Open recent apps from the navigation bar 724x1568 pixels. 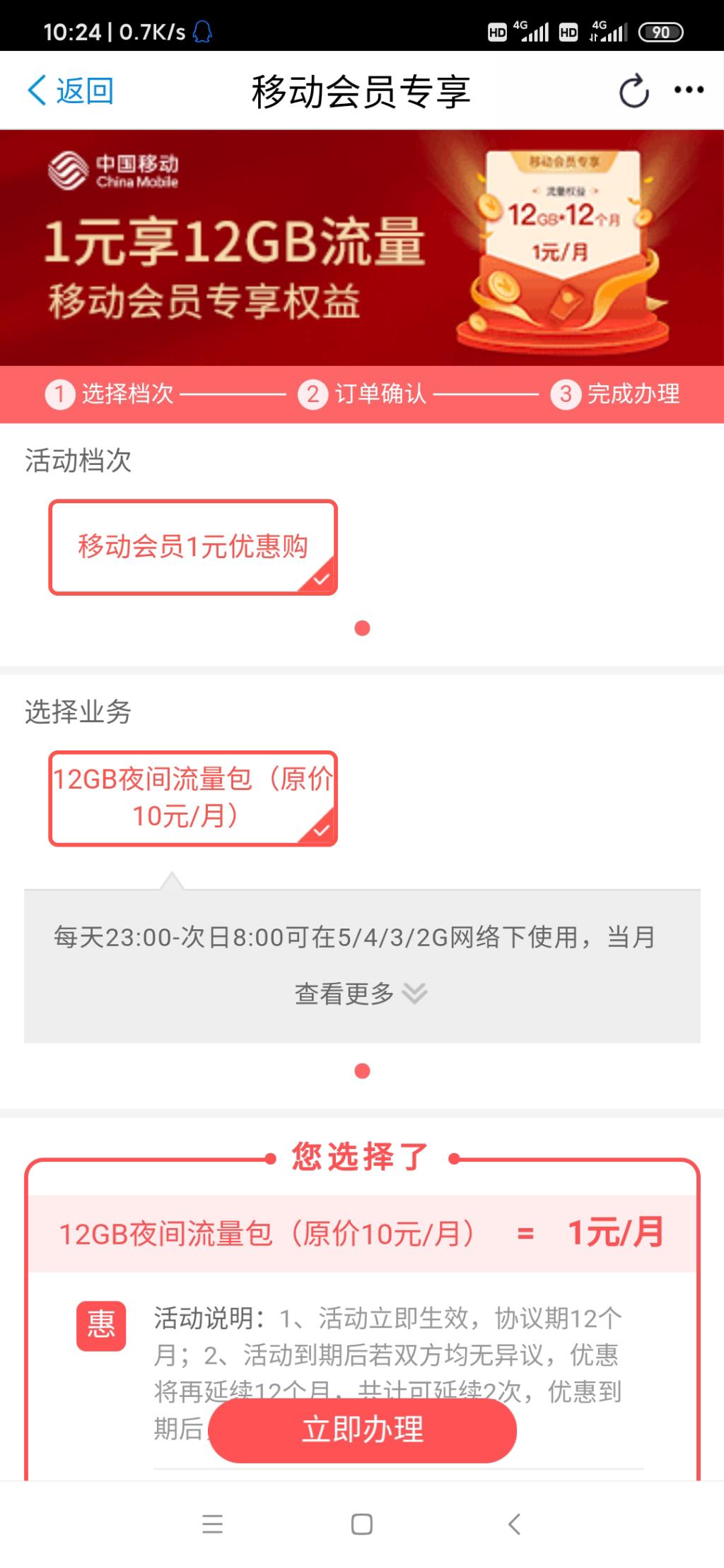click(212, 1523)
